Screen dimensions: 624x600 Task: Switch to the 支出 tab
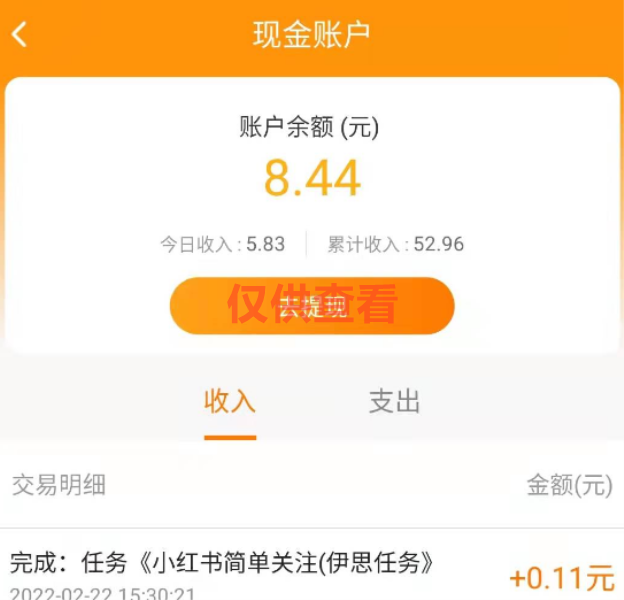[x=394, y=402]
